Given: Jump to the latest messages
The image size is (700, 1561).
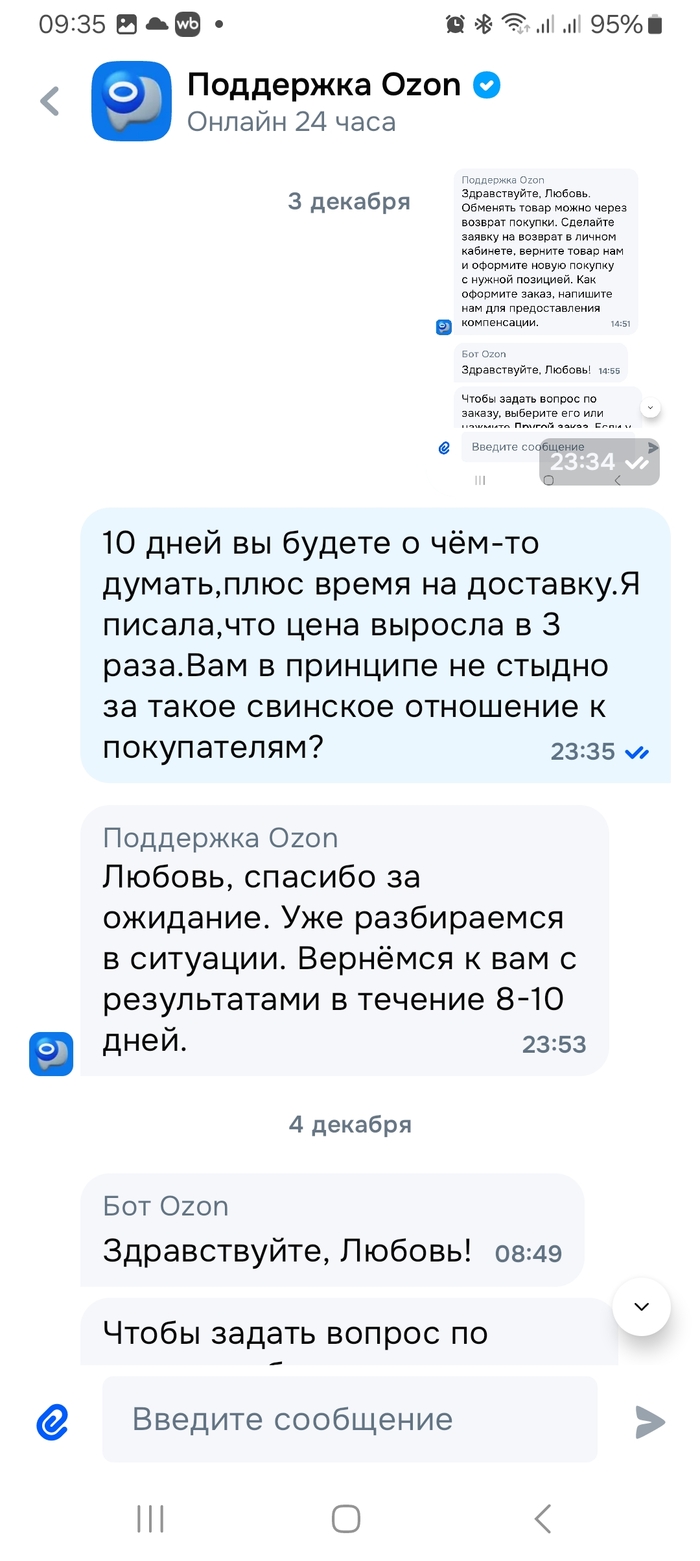Looking at the screenshot, I should pyautogui.click(x=641, y=1306).
